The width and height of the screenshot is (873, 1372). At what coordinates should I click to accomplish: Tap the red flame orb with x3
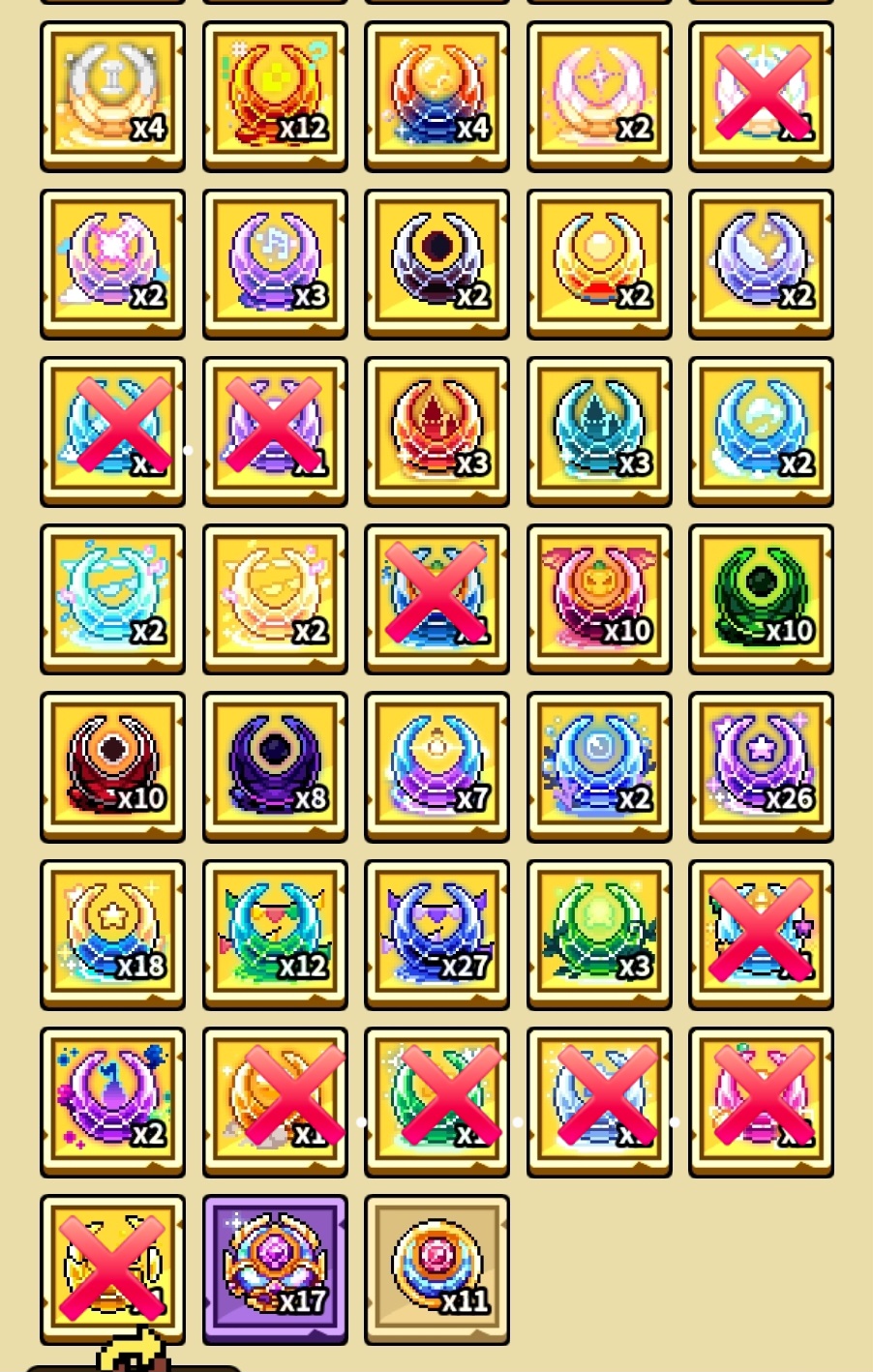click(436, 432)
